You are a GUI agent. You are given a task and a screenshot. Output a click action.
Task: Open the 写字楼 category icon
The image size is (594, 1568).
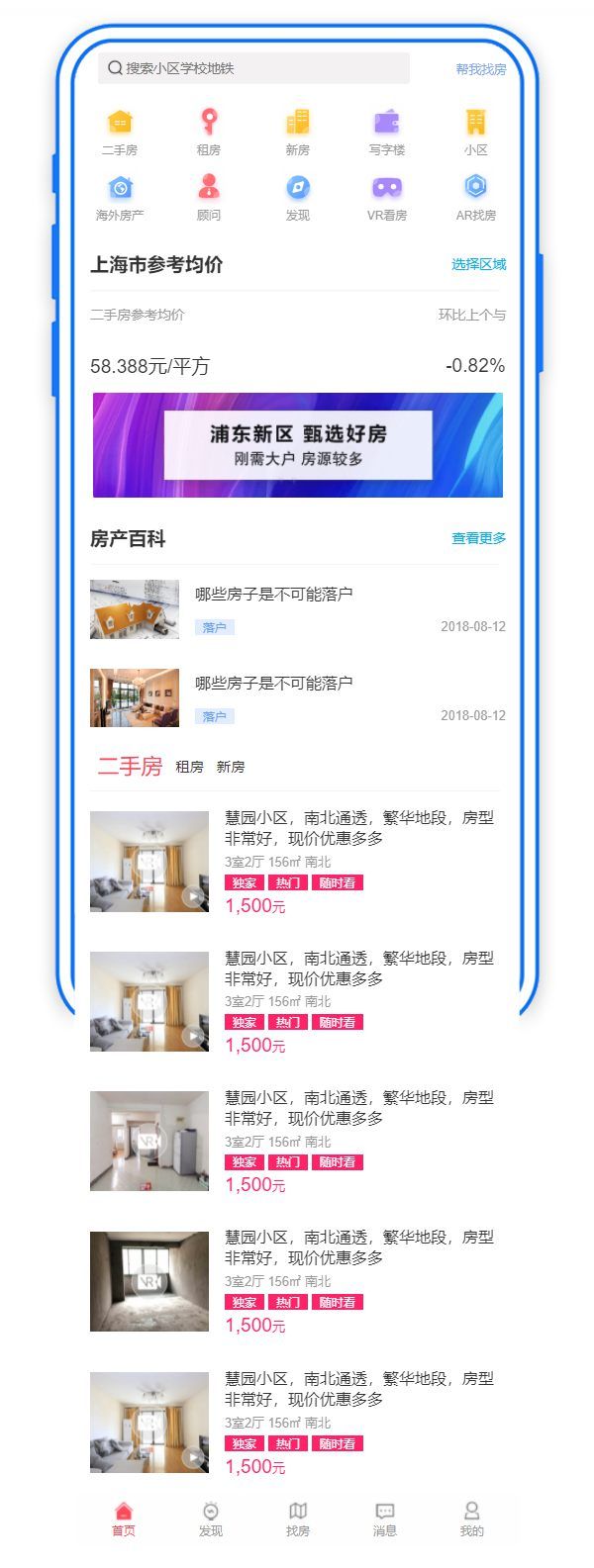point(386,132)
